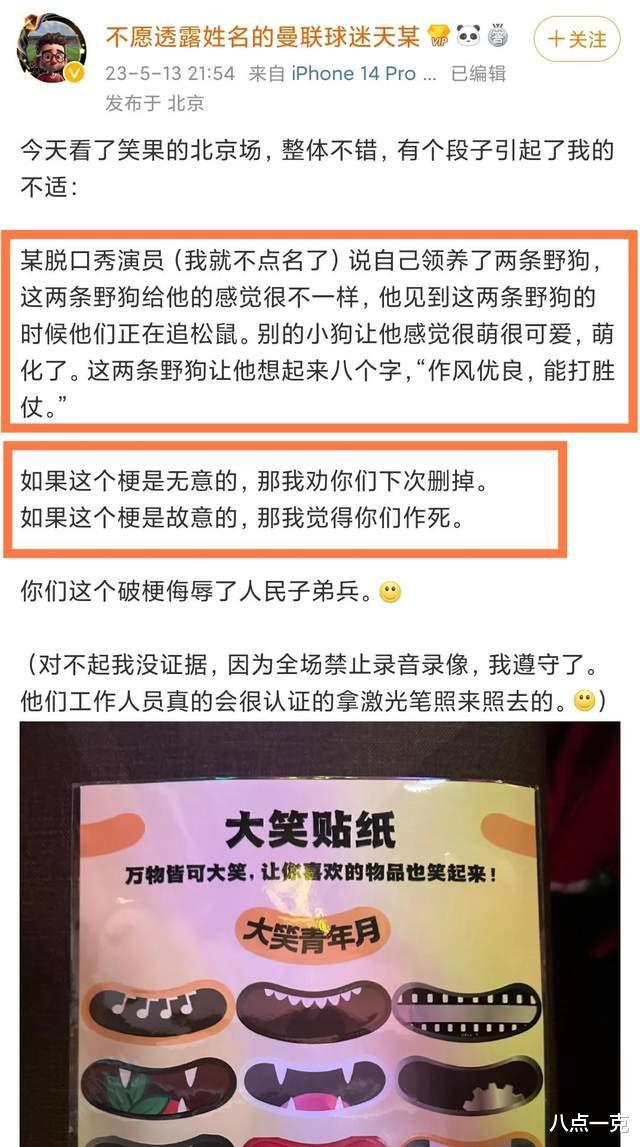This screenshot has height=1147, width=640.
Task: View the attached 大笑贴纸 photo
Action: coord(320,930)
